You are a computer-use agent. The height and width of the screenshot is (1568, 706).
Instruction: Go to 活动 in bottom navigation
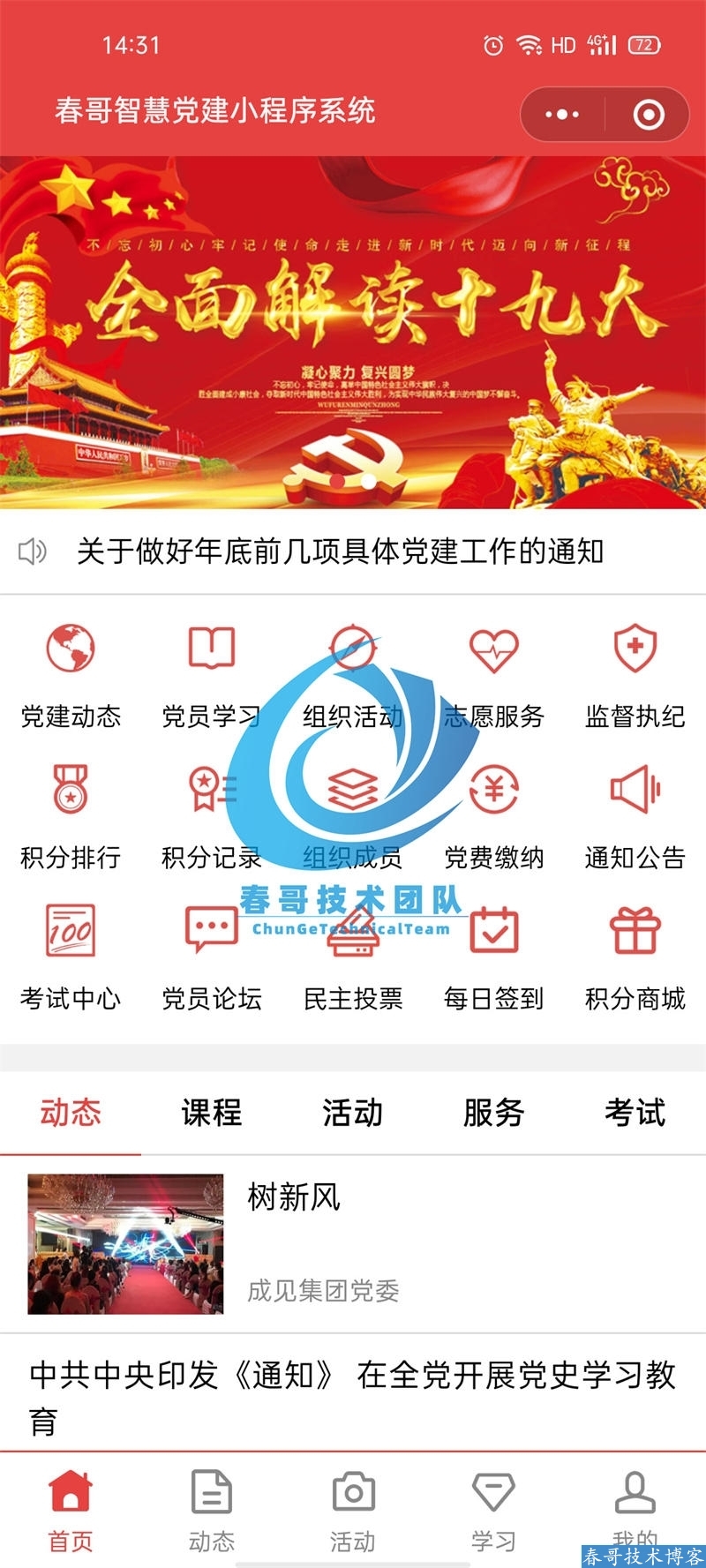[x=353, y=1511]
